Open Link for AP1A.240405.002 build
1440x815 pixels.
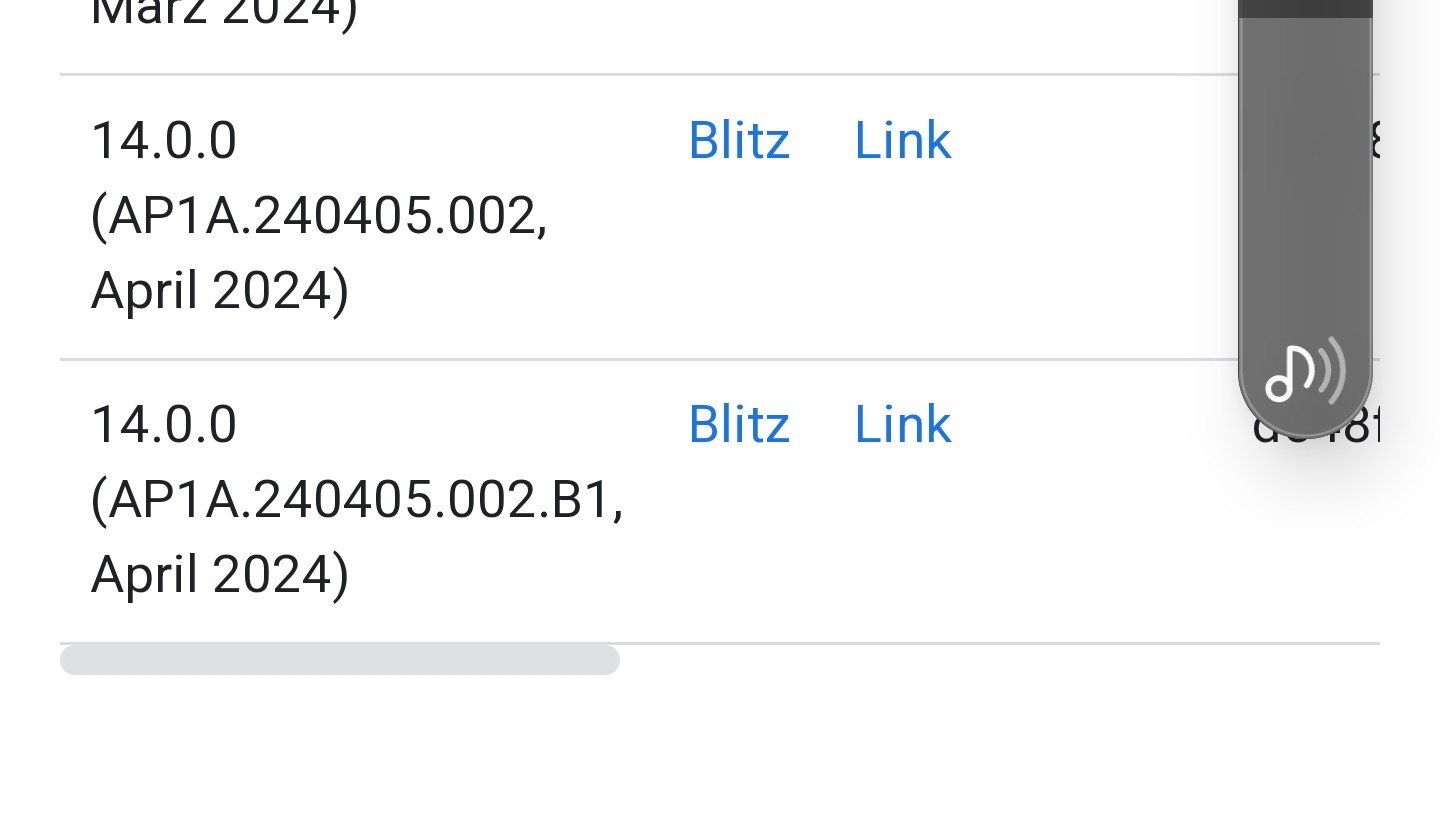902,141
